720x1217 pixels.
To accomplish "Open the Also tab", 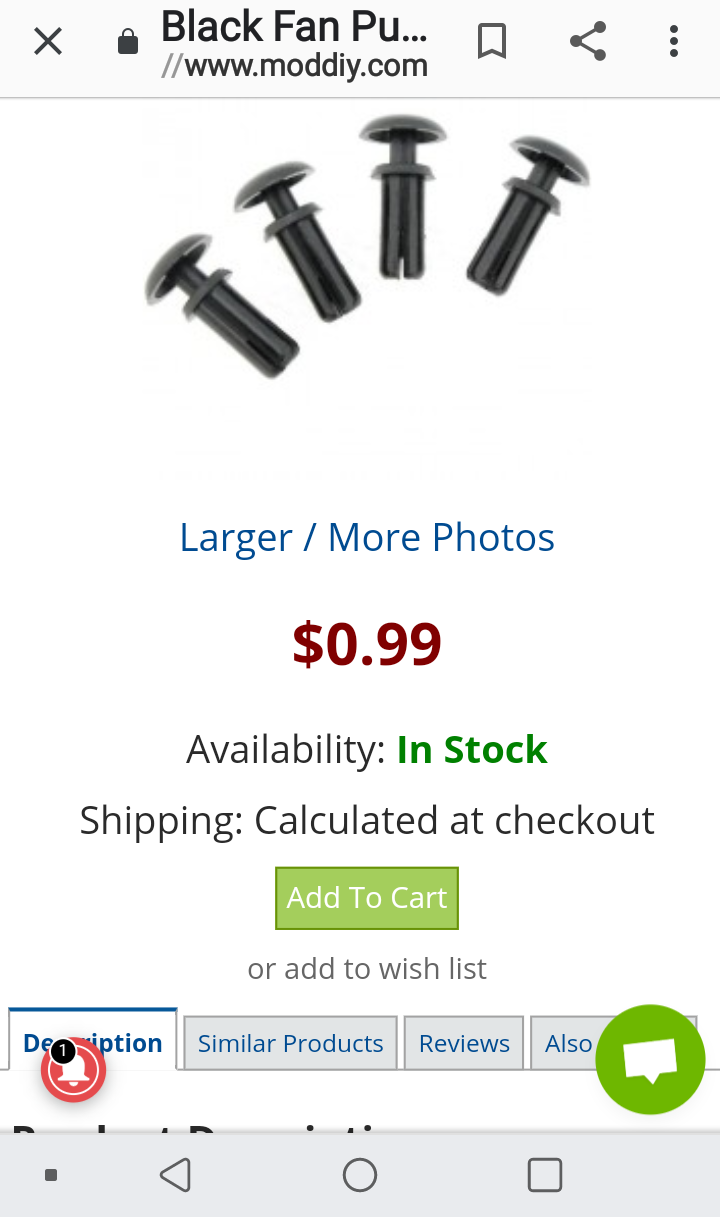I will (567, 1043).
